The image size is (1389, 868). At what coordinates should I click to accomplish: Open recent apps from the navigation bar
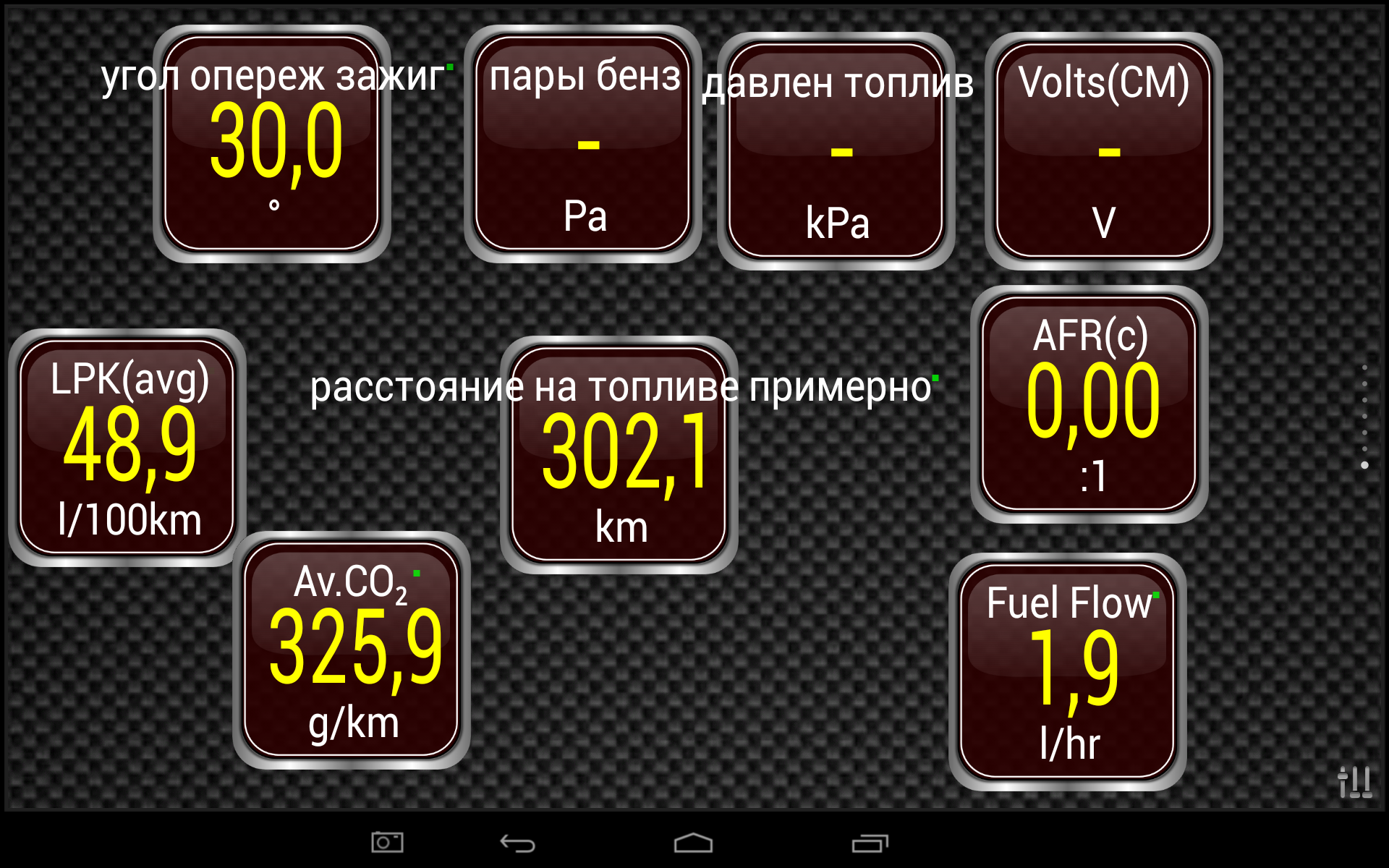coord(870,843)
